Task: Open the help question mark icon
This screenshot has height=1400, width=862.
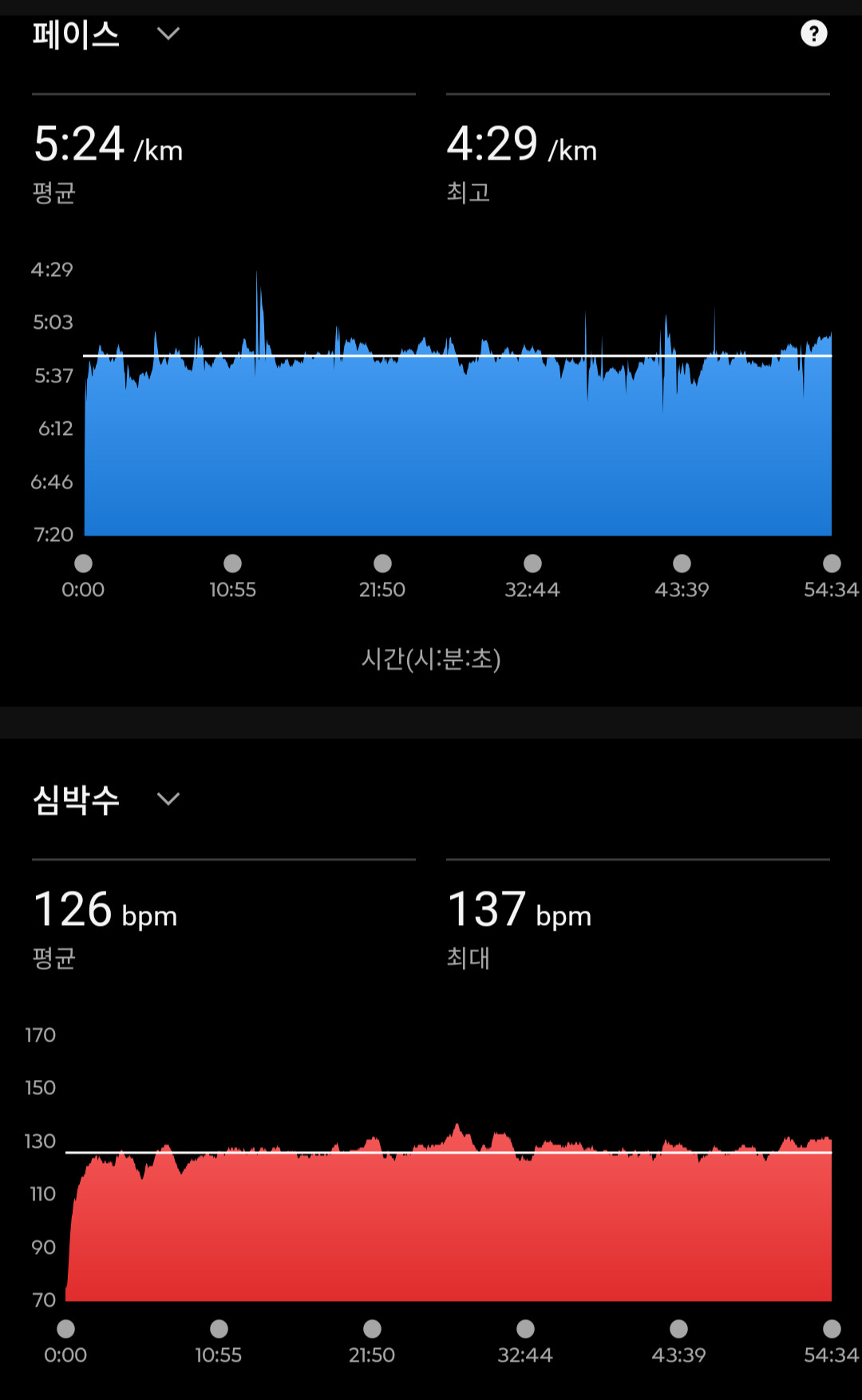Action: pos(813,34)
